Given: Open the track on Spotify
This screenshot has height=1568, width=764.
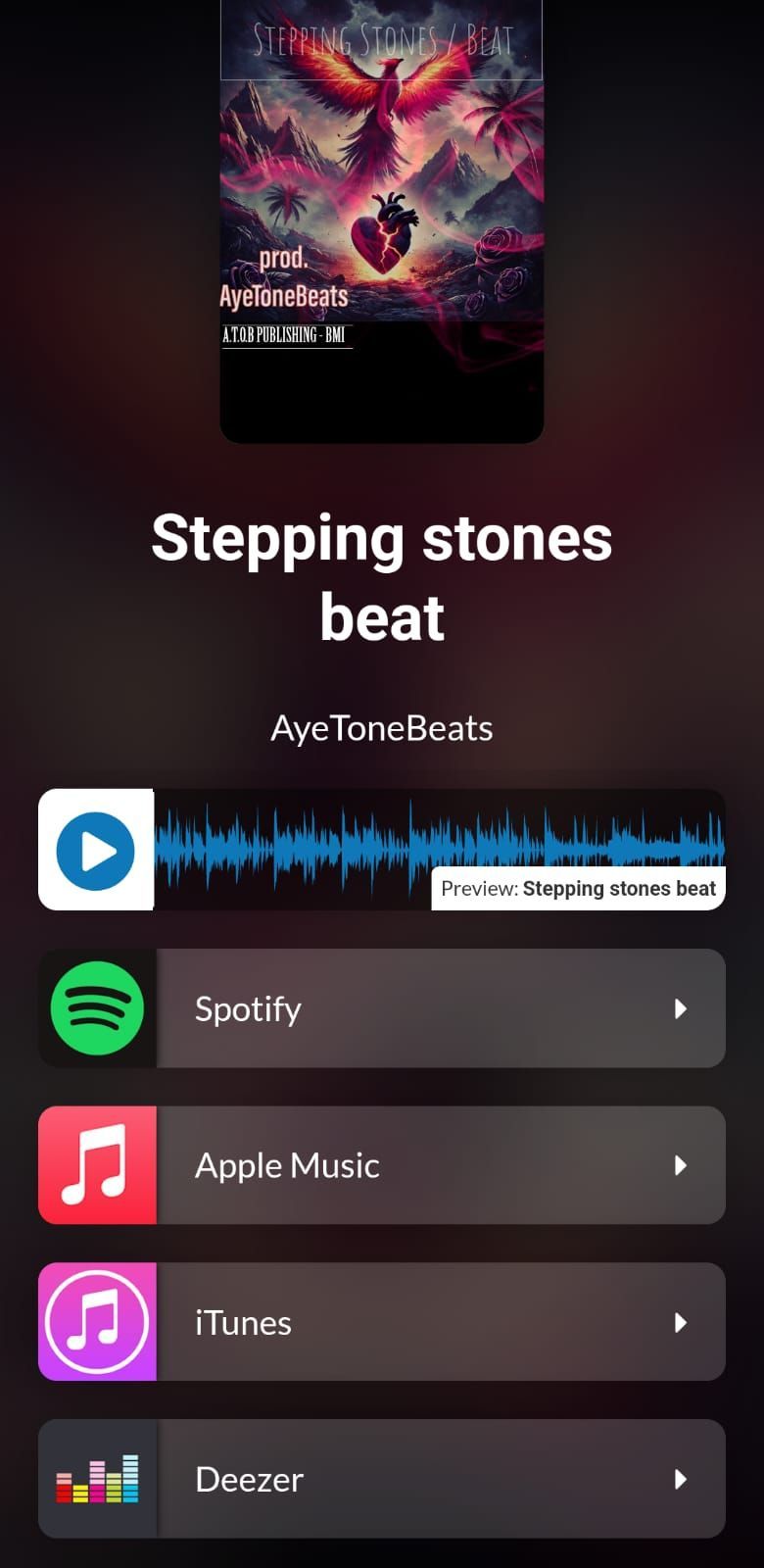Looking at the screenshot, I should (382, 1008).
